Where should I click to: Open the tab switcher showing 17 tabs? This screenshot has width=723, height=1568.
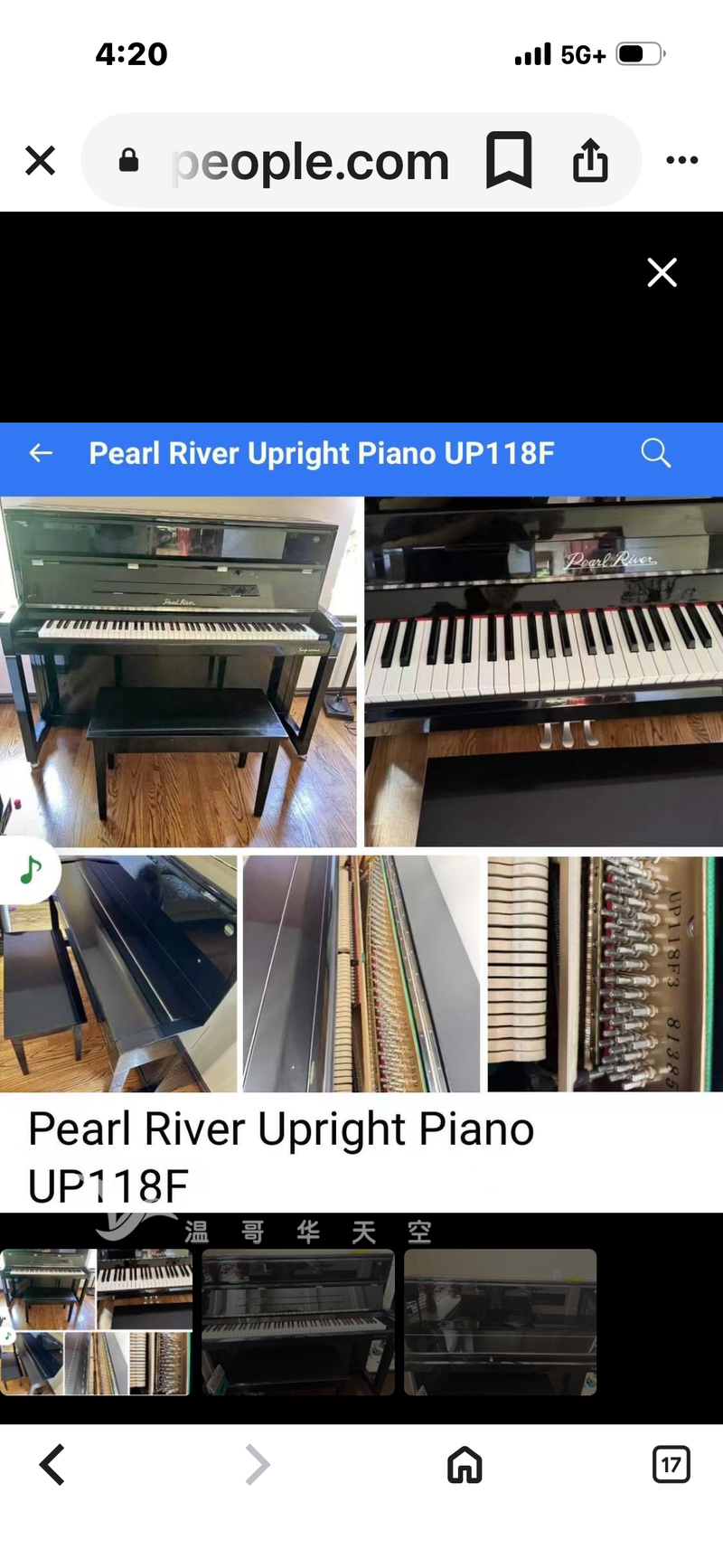pos(671,1464)
